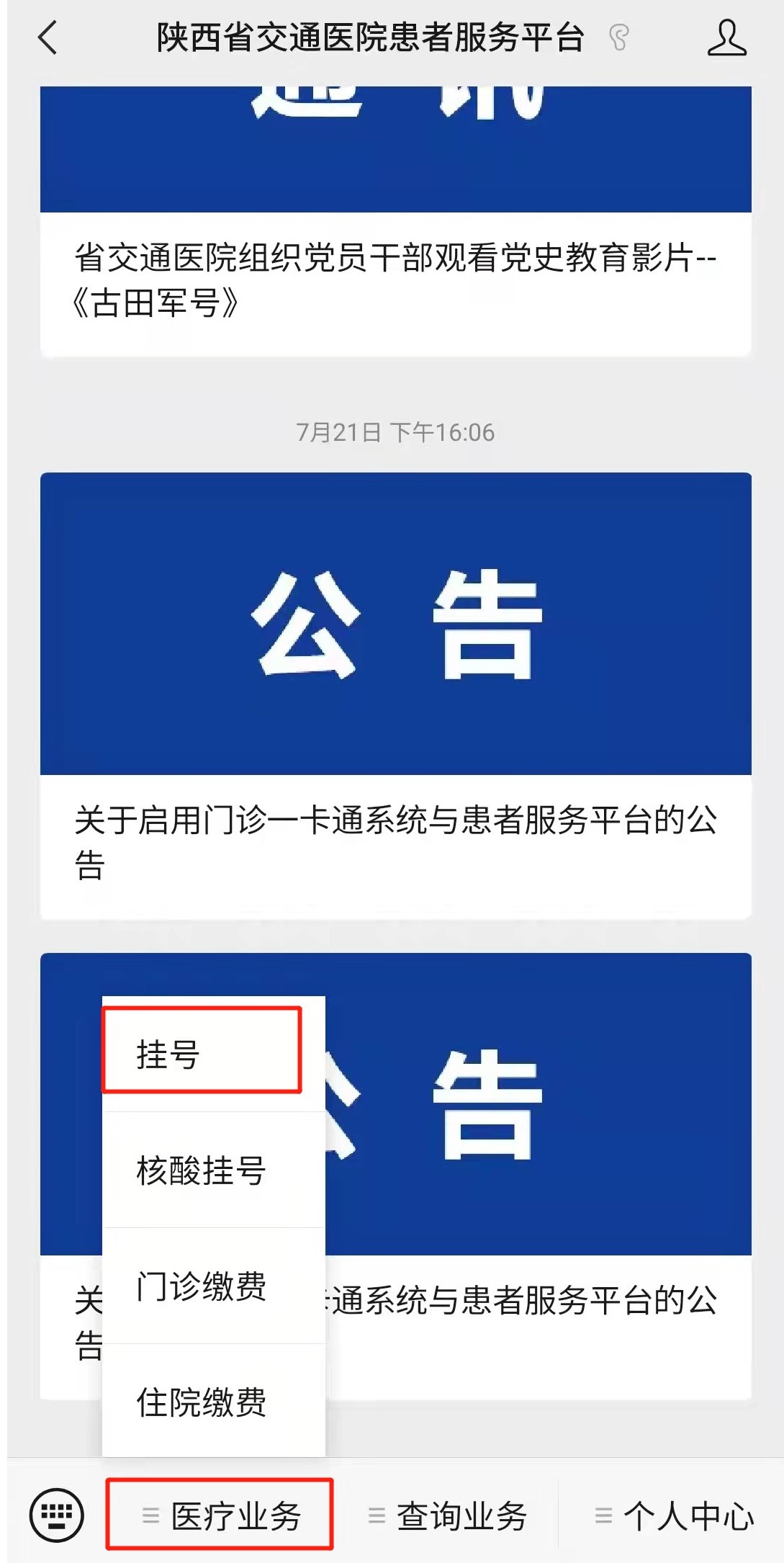Open the account profile icon
The height and width of the screenshot is (1563, 784).
[726, 38]
